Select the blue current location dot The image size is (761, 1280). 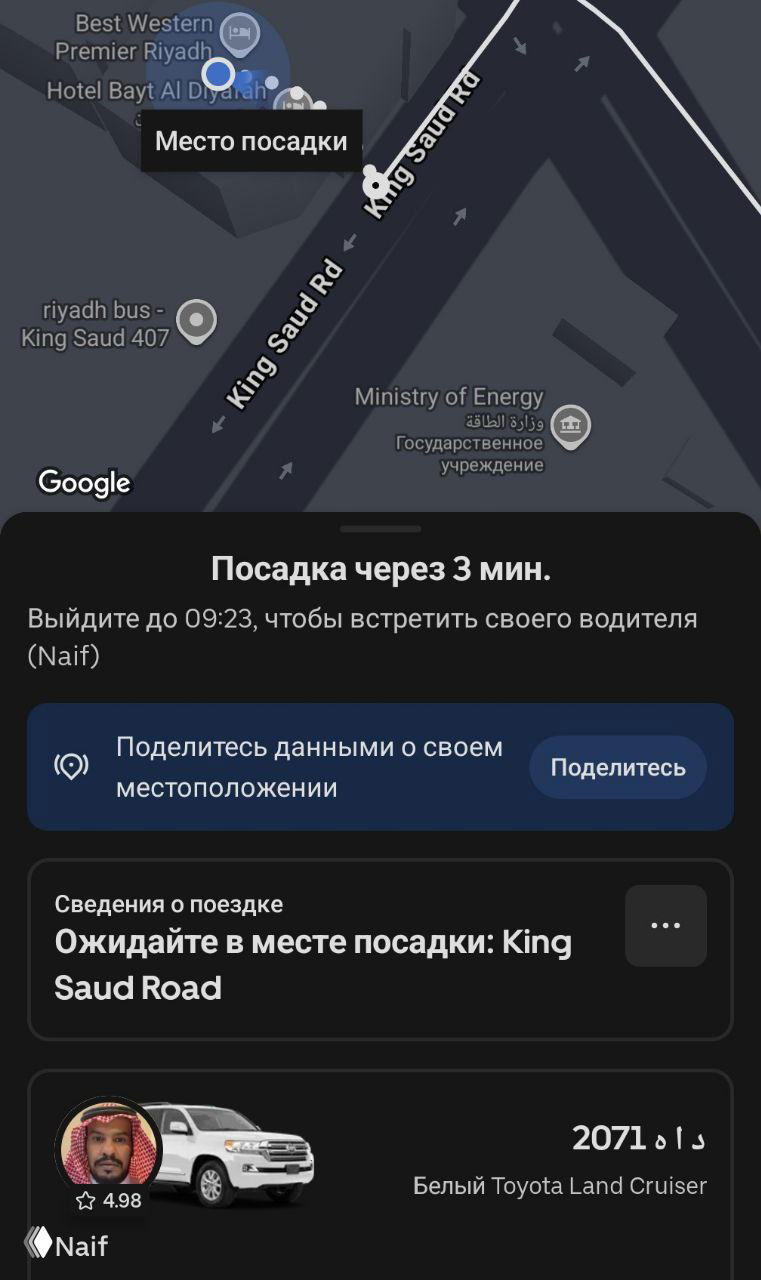(x=218, y=73)
